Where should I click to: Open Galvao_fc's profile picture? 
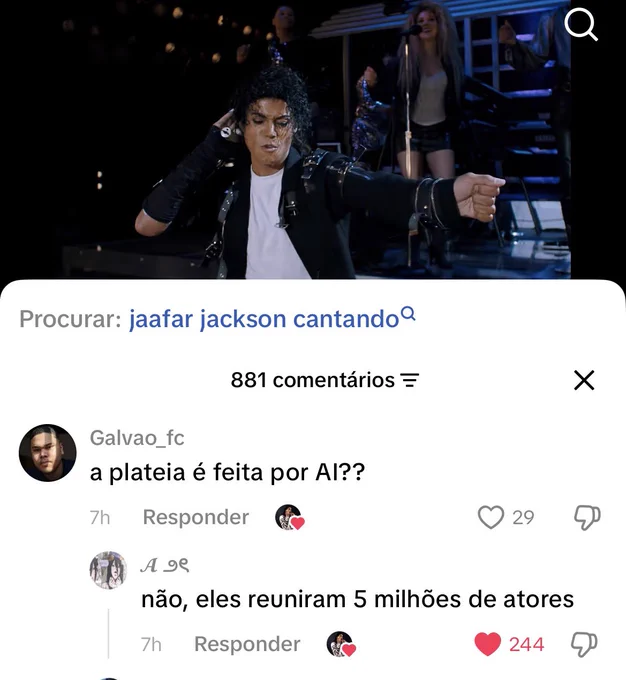coord(48,453)
